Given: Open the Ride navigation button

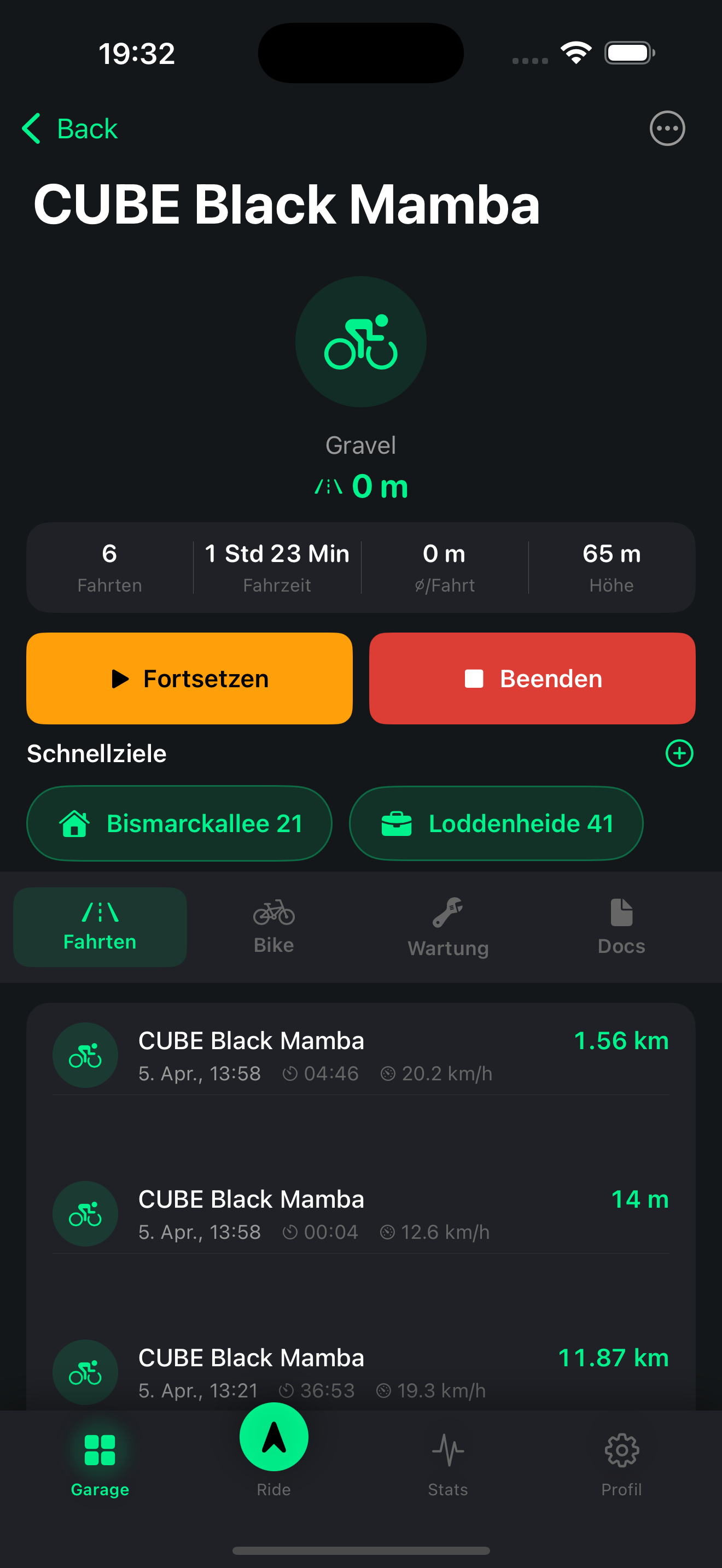Looking at the screenshot, I should coord(273,1439).
